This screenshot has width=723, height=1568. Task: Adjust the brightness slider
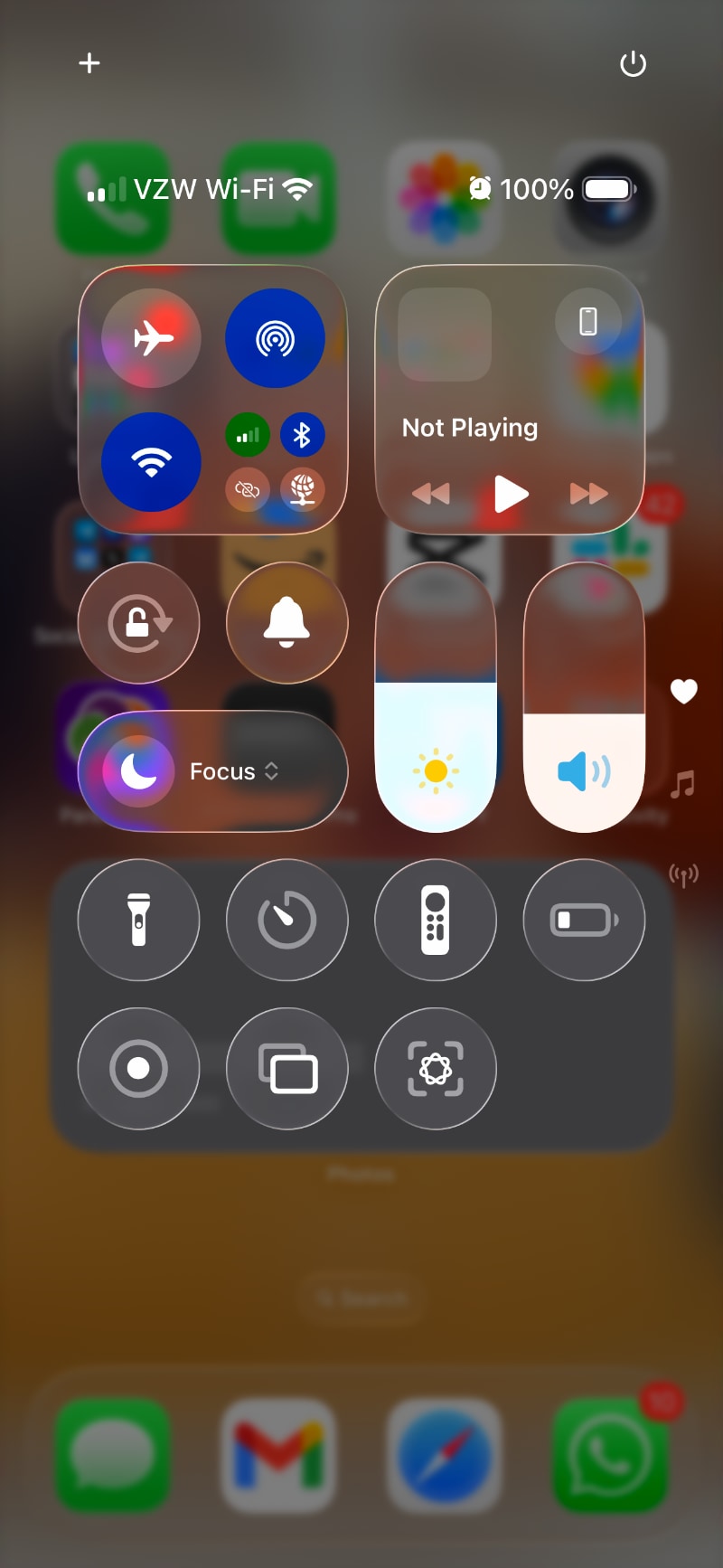(x=436, y=696)
